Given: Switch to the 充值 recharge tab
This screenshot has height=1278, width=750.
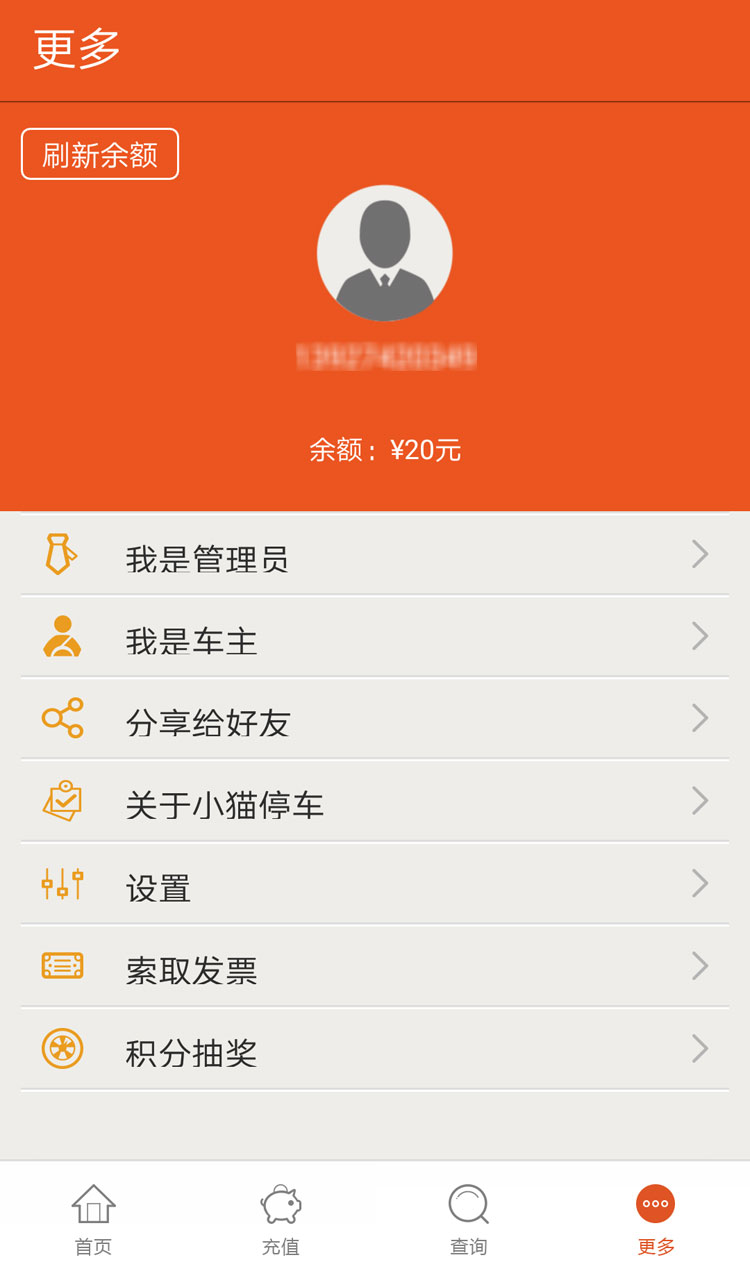Looking at the screenshot, I should [281, 1219].
